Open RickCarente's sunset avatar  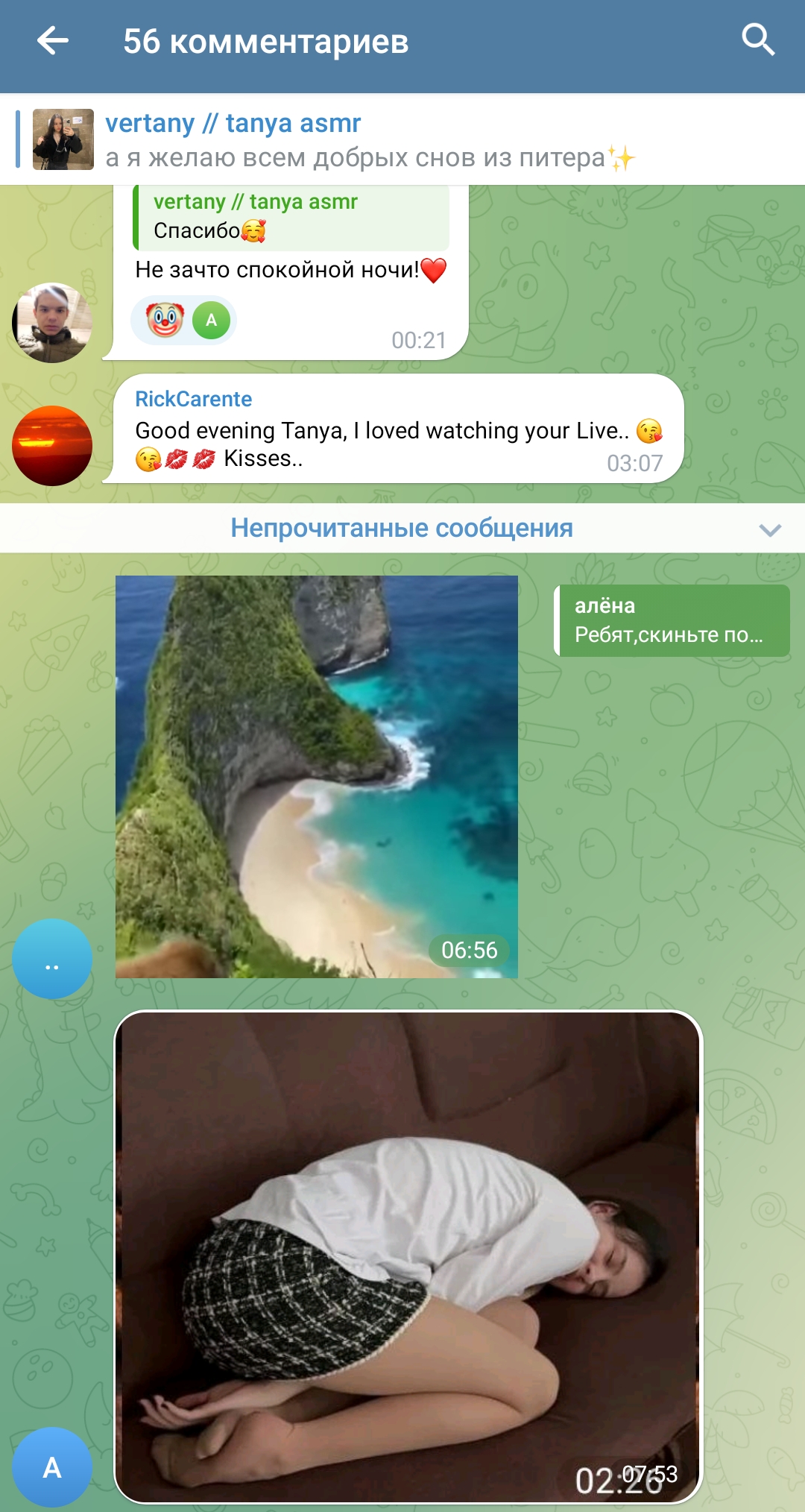52,446
